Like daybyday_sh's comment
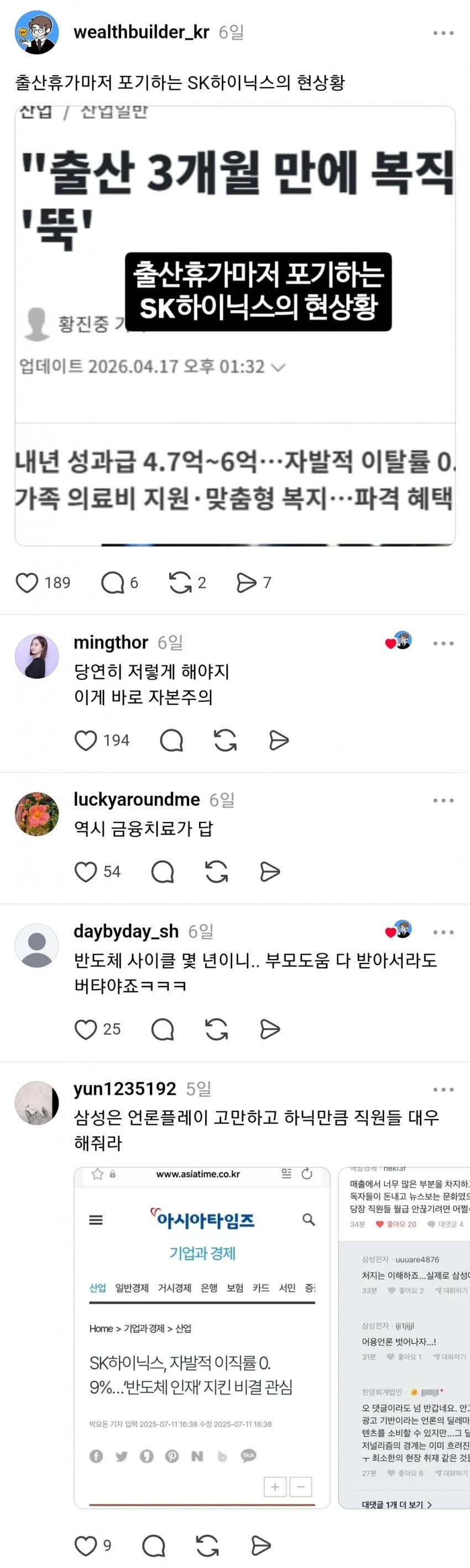This screenshot has width=470, height=1568. point(86,1029)
